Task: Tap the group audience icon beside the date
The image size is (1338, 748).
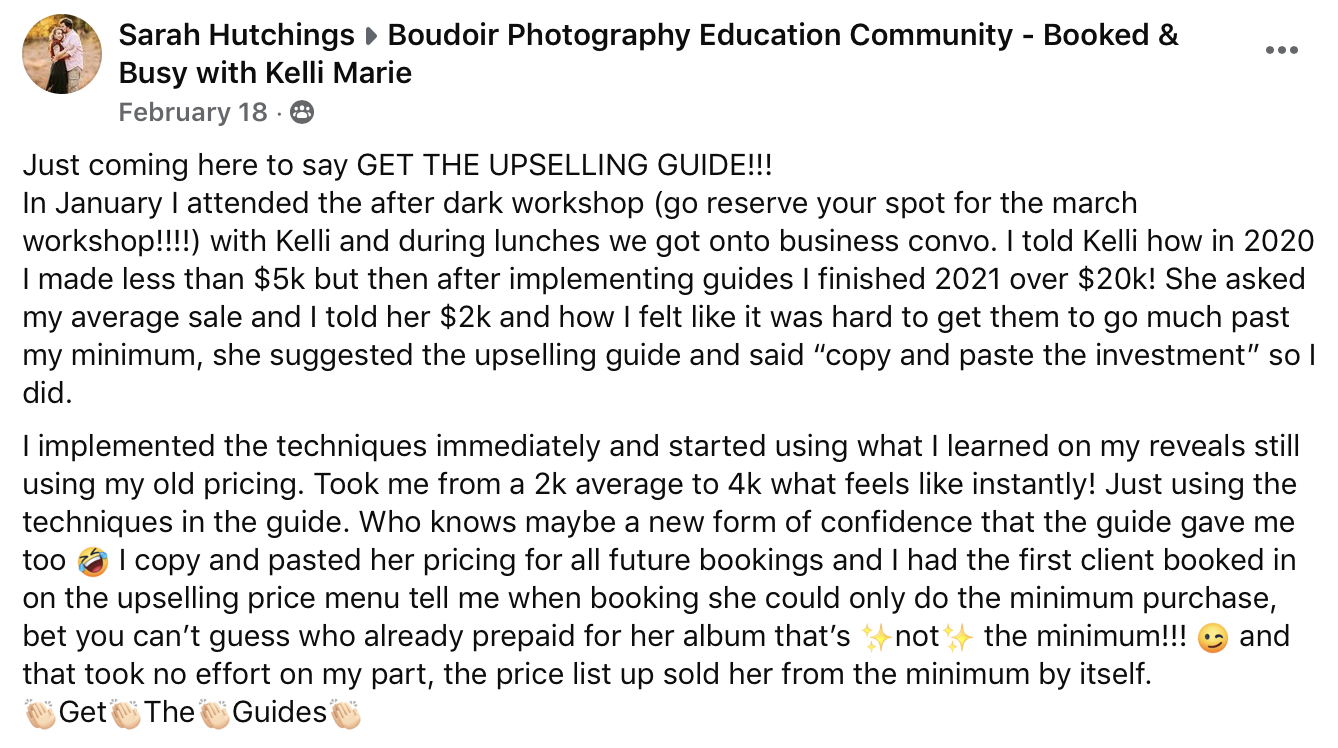Action: pyautogui.click(x=301, y=113)
